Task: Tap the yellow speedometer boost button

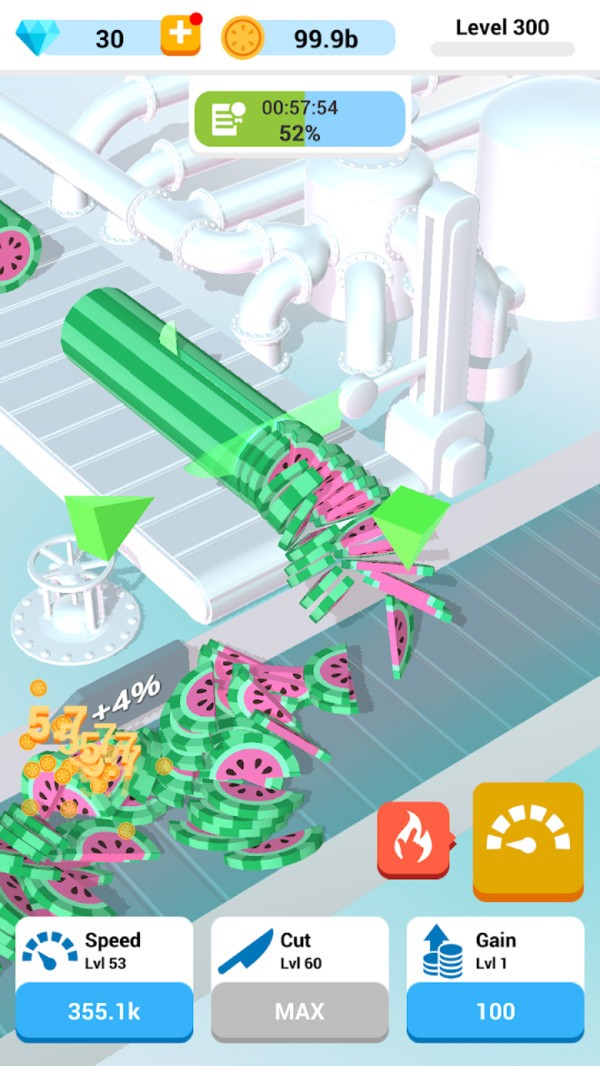Action: [x=527, y=840]
